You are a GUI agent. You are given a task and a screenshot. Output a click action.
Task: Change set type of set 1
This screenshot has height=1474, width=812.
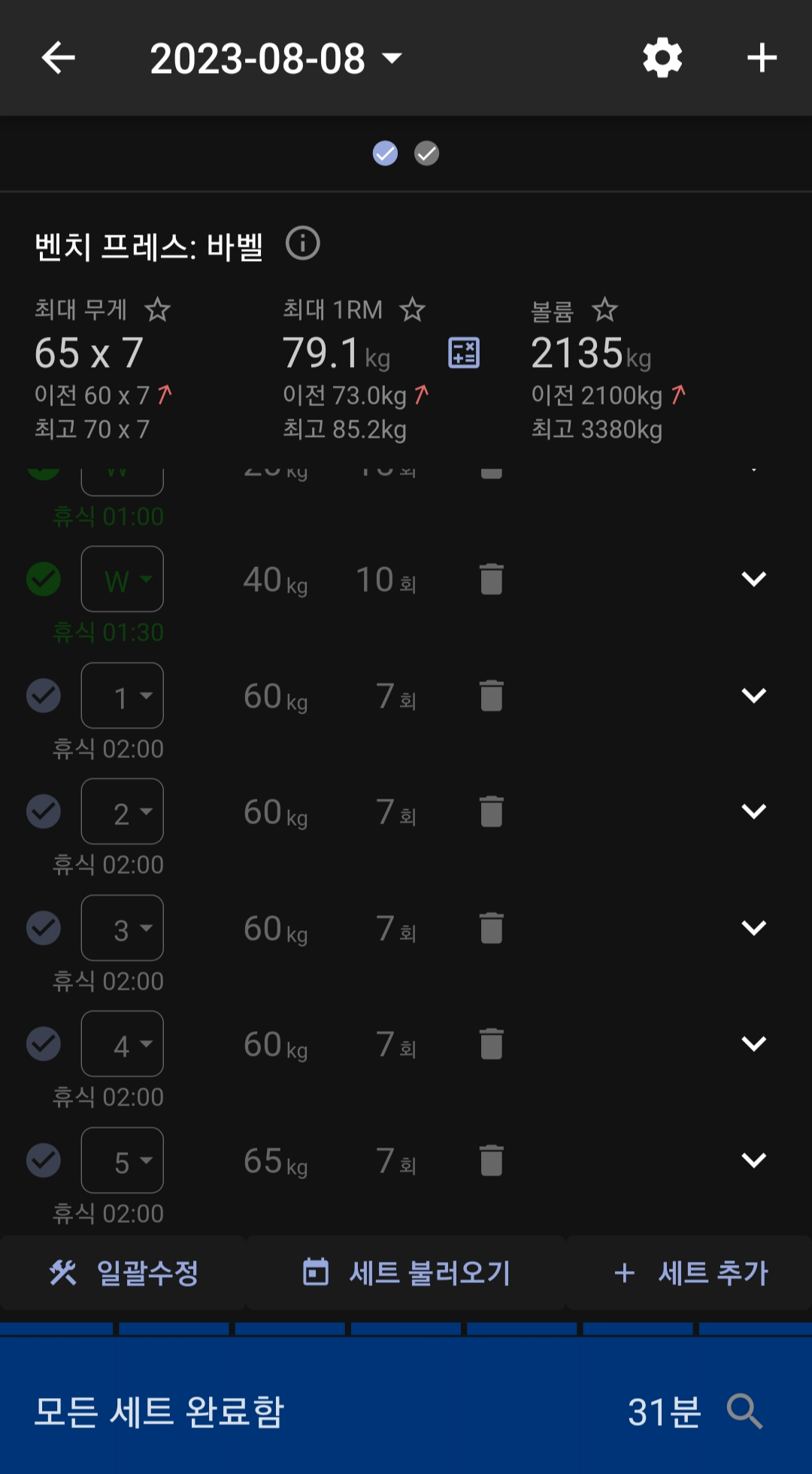point(123,696)
